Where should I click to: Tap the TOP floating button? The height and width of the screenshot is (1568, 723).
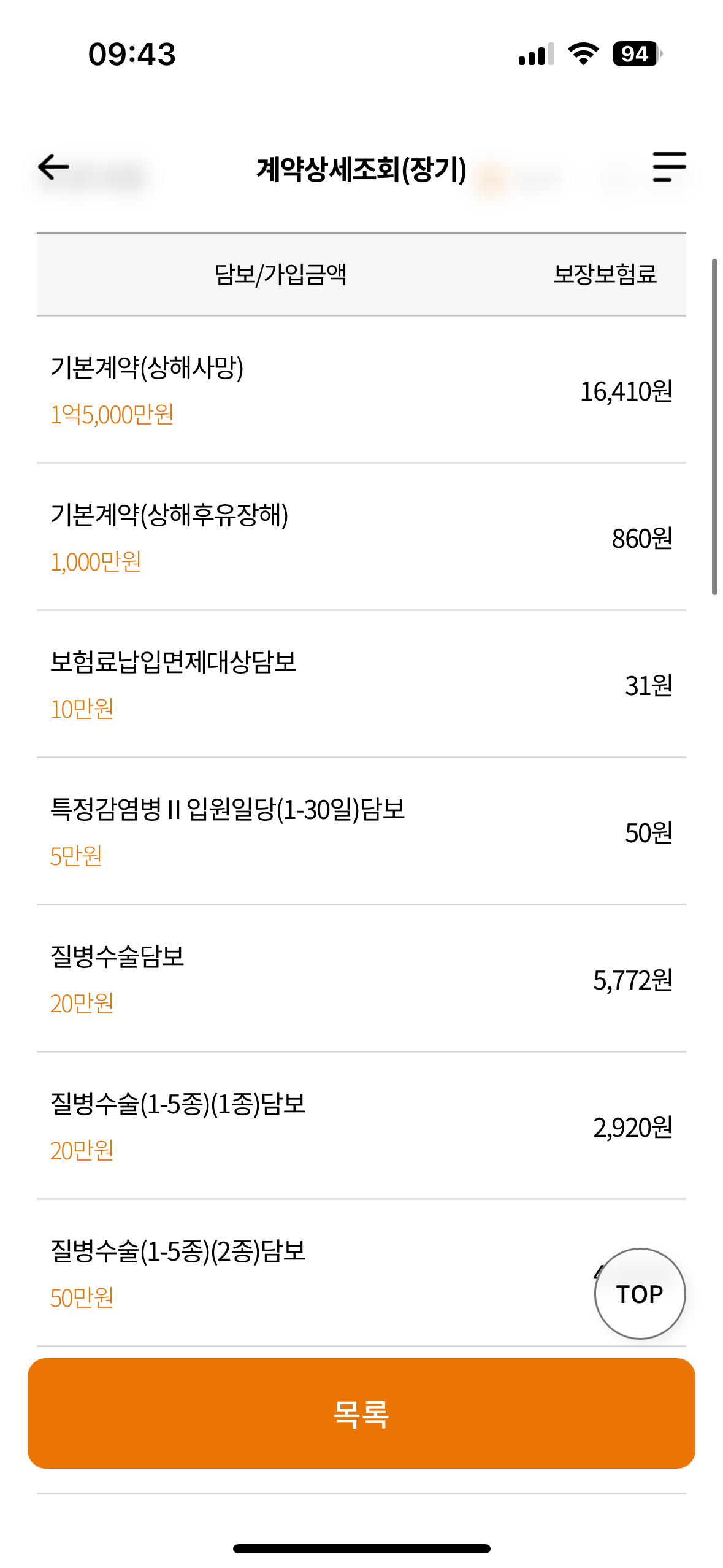click(x=640, y=1294)
